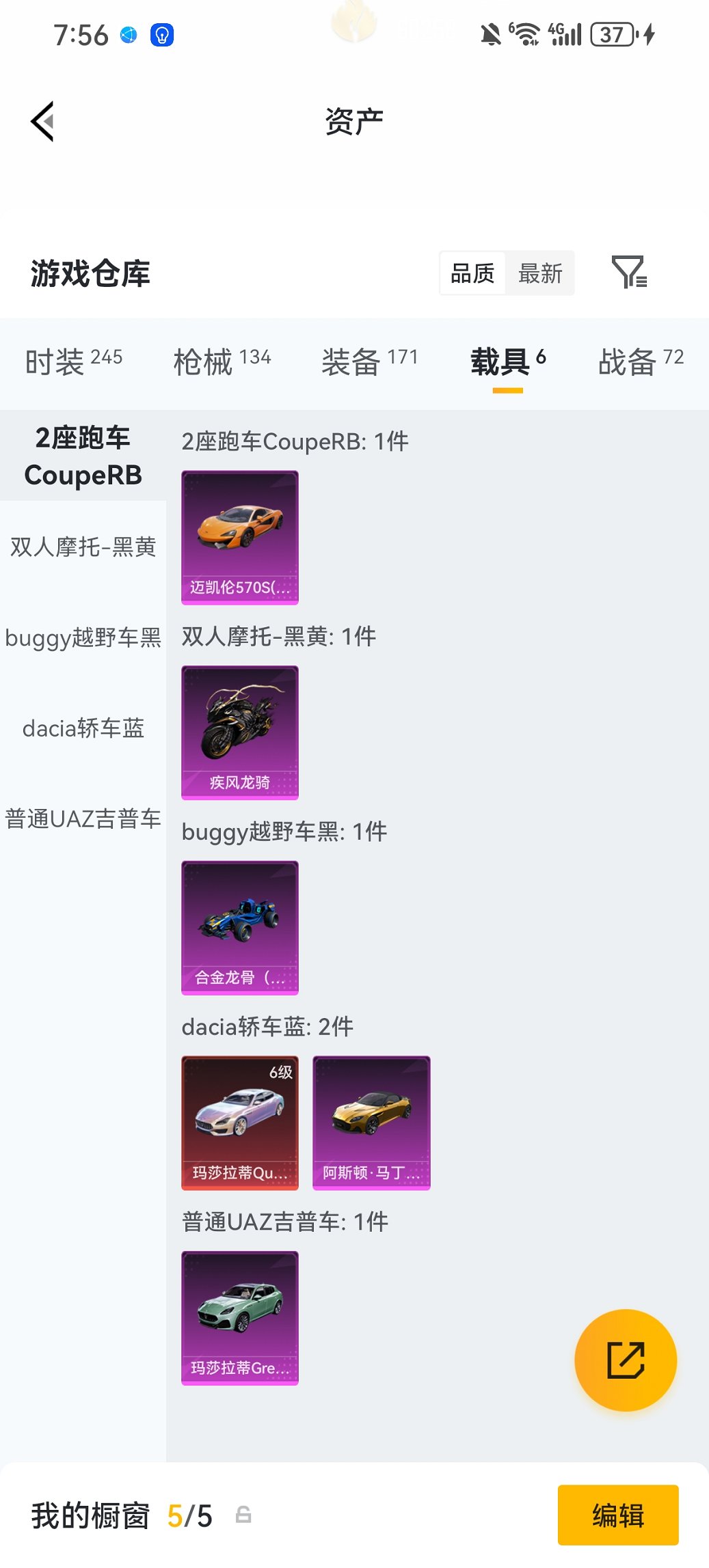Image resolution: width=709 pixels, height=1568 pixels.
Task: Switch to the 装备 tab
Action: point(369,361)
